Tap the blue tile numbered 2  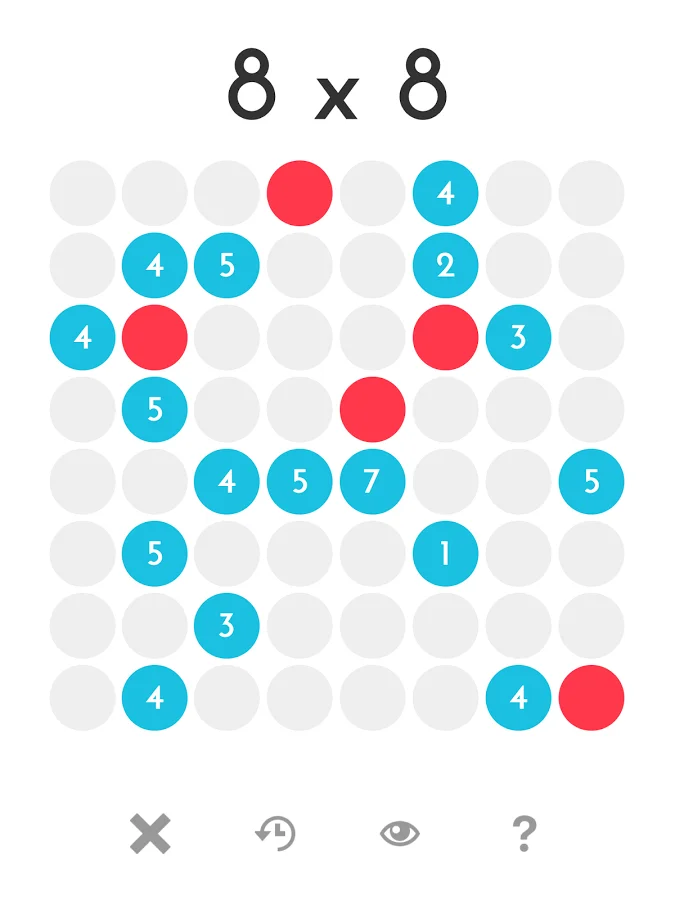pos(445,265)
